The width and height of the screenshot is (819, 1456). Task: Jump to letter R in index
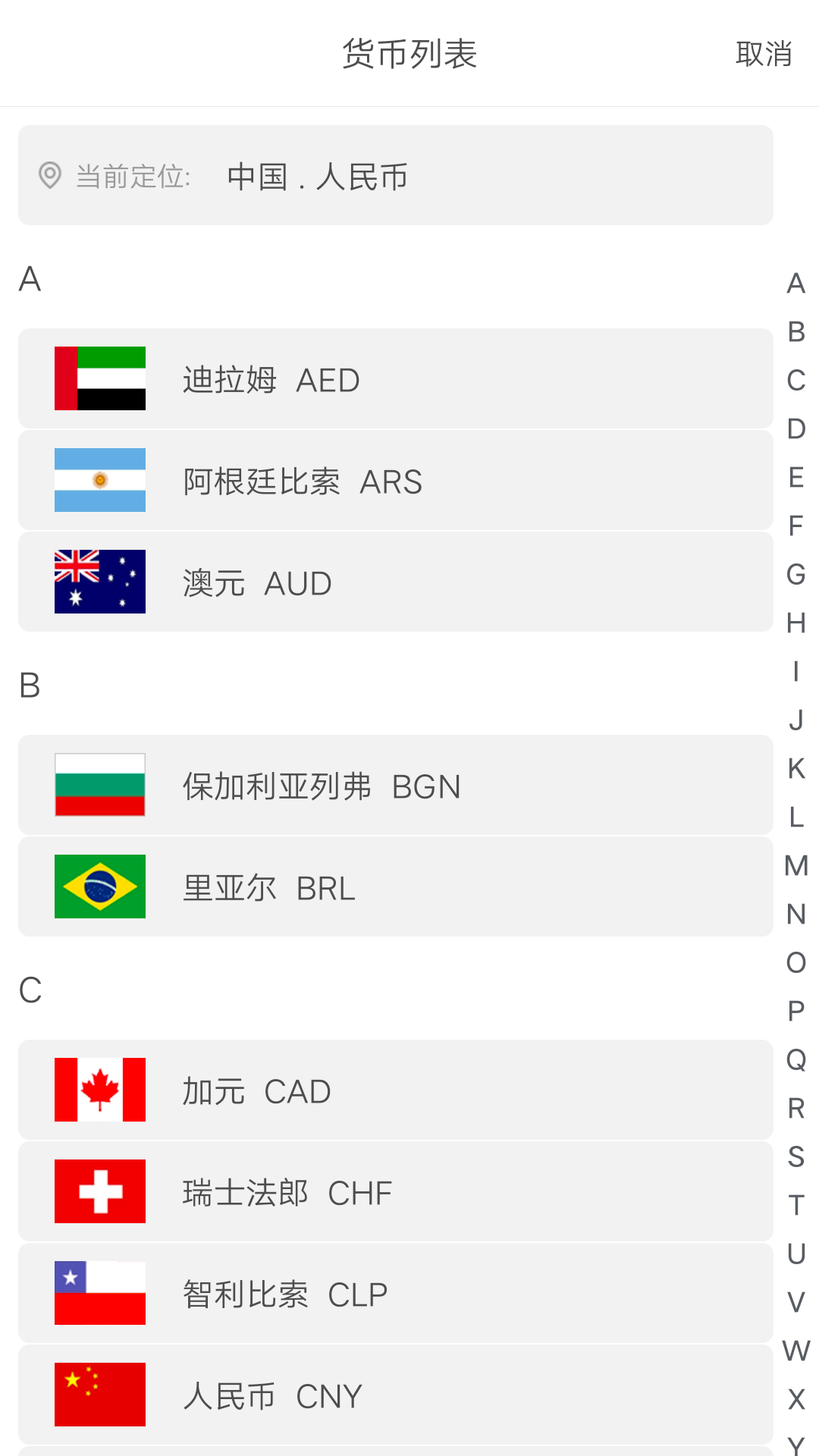(795, 1109)
